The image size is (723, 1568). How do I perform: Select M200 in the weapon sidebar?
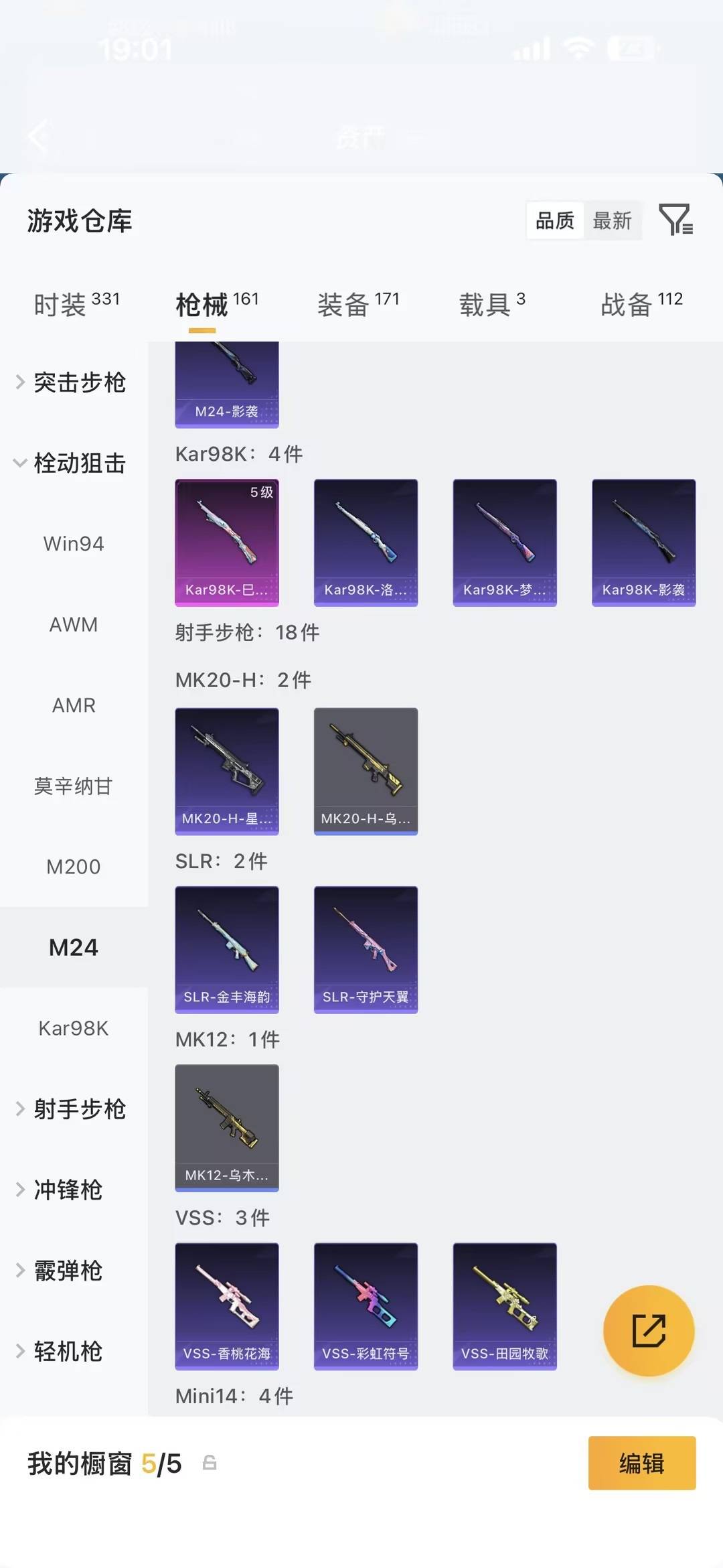[74, 866]
